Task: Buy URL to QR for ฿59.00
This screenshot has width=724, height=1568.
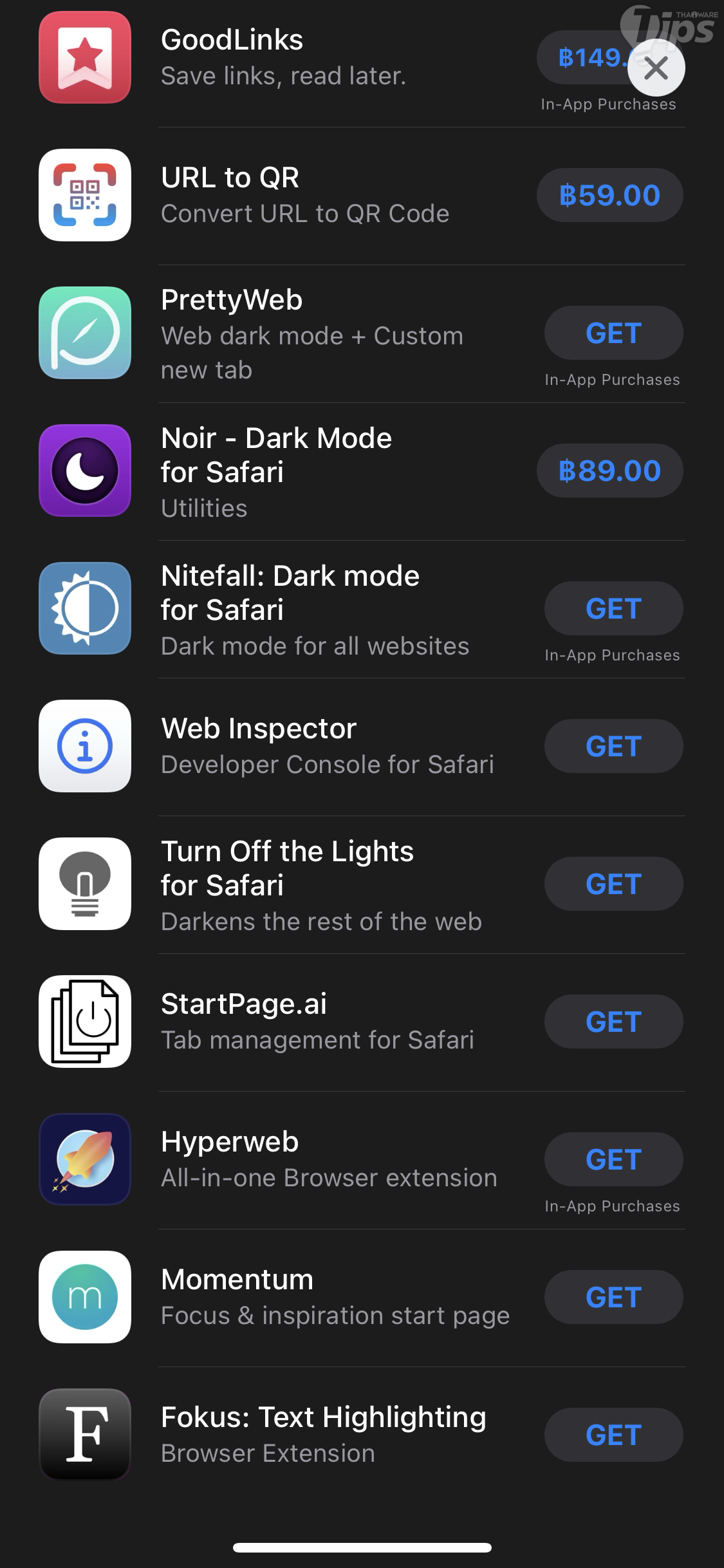Action: click(609, 195)
